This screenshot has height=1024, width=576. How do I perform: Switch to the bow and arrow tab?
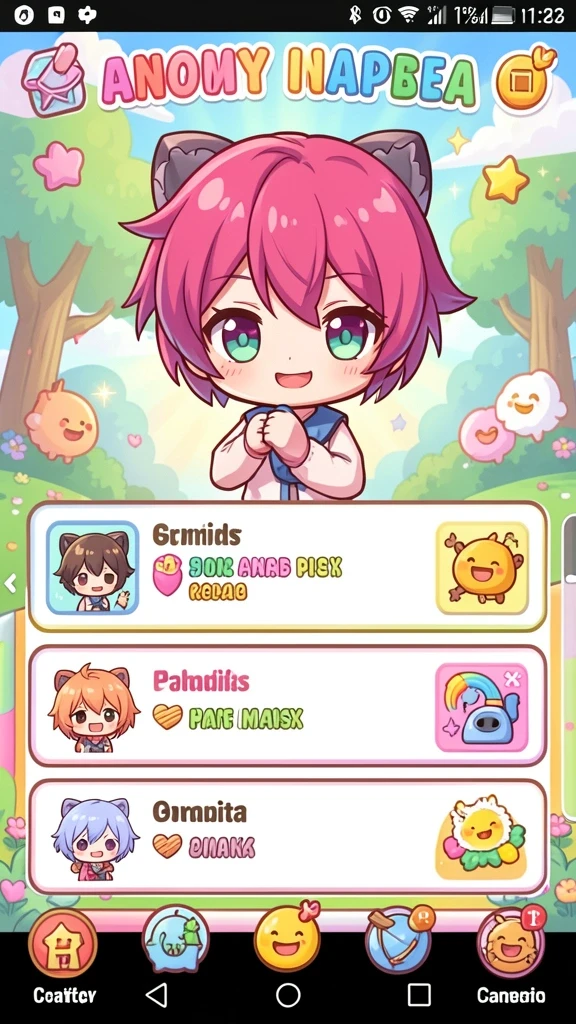(399, 940)
